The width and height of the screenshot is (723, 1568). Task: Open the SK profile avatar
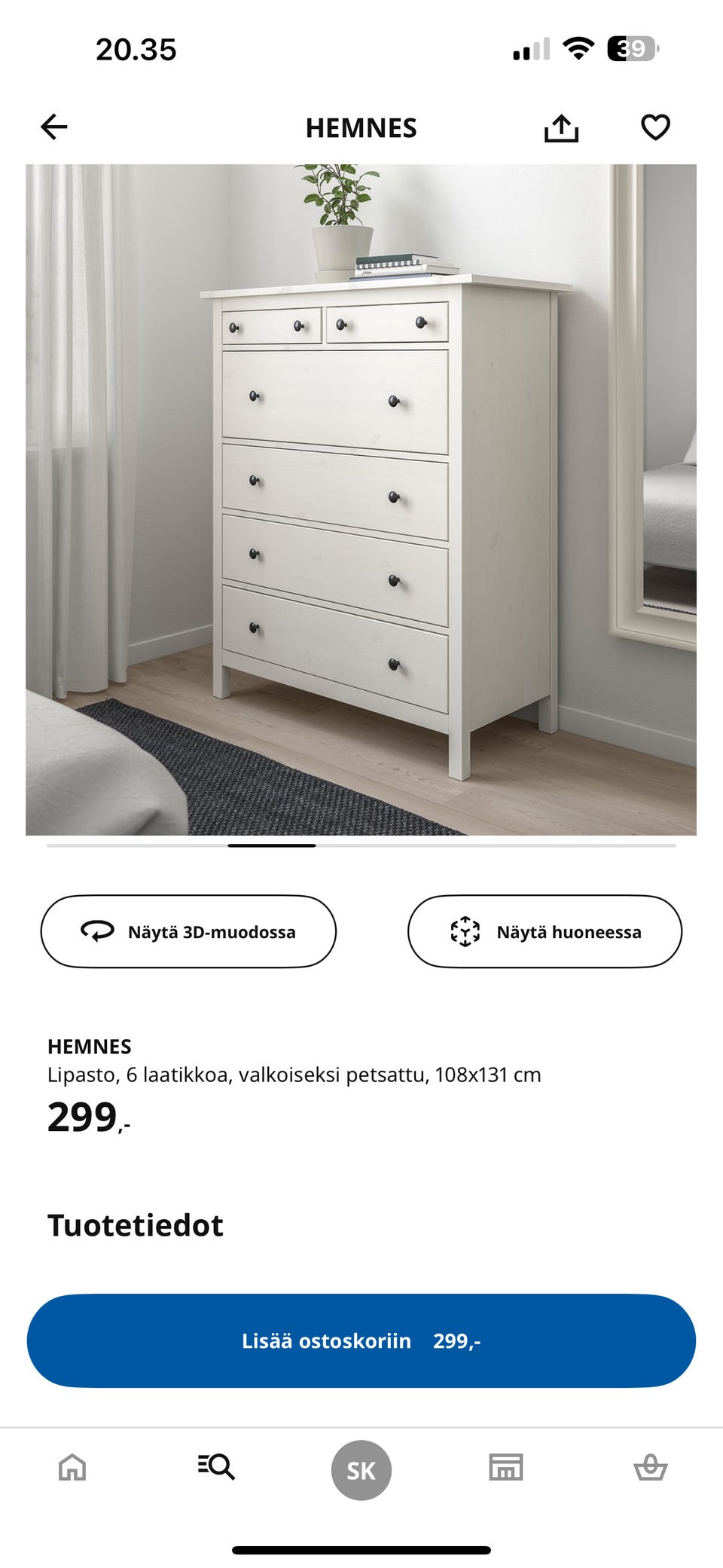tap(361, 1468)
